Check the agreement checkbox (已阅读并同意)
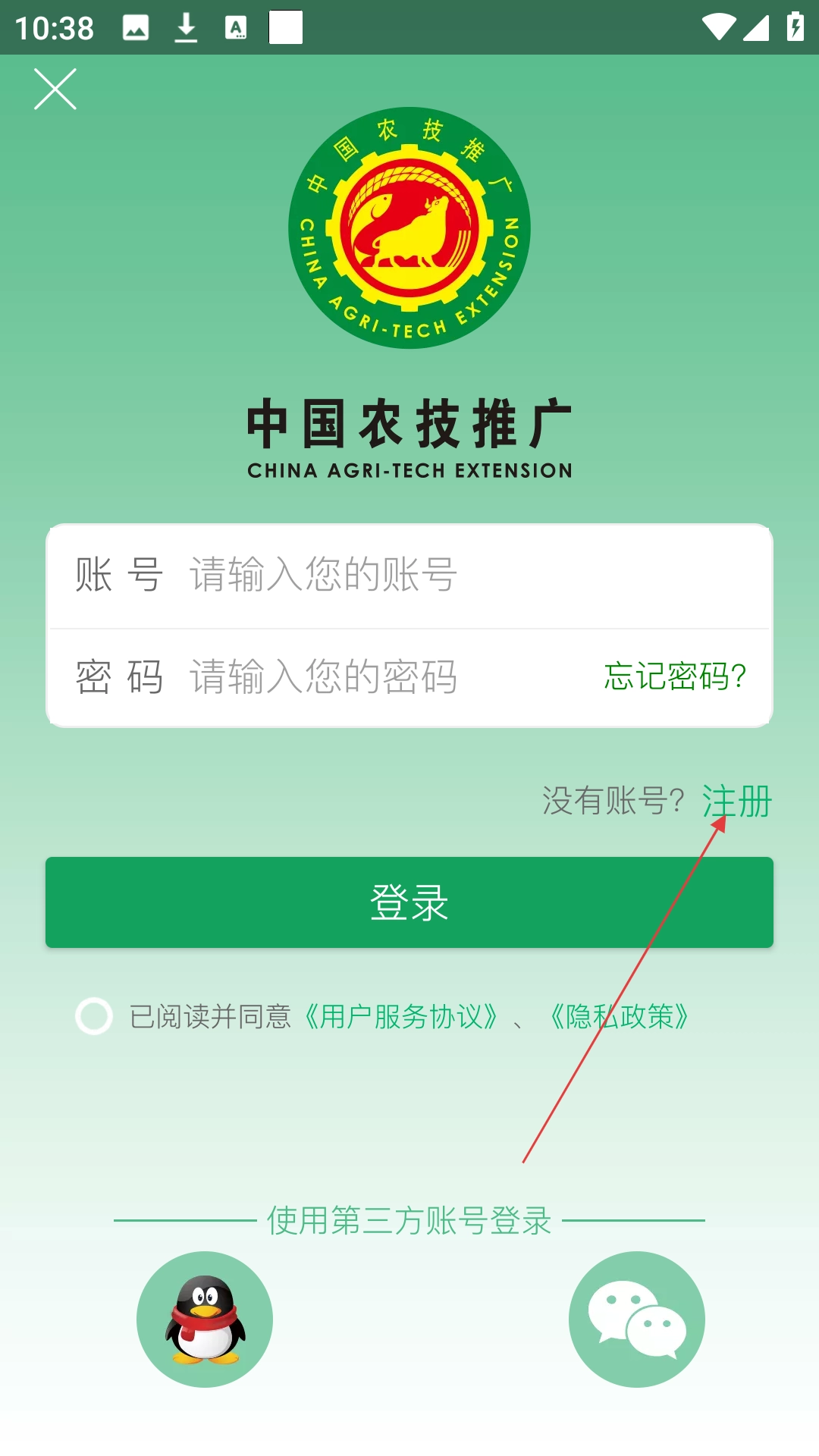The image size is (819, 1456). (94, 1016)
